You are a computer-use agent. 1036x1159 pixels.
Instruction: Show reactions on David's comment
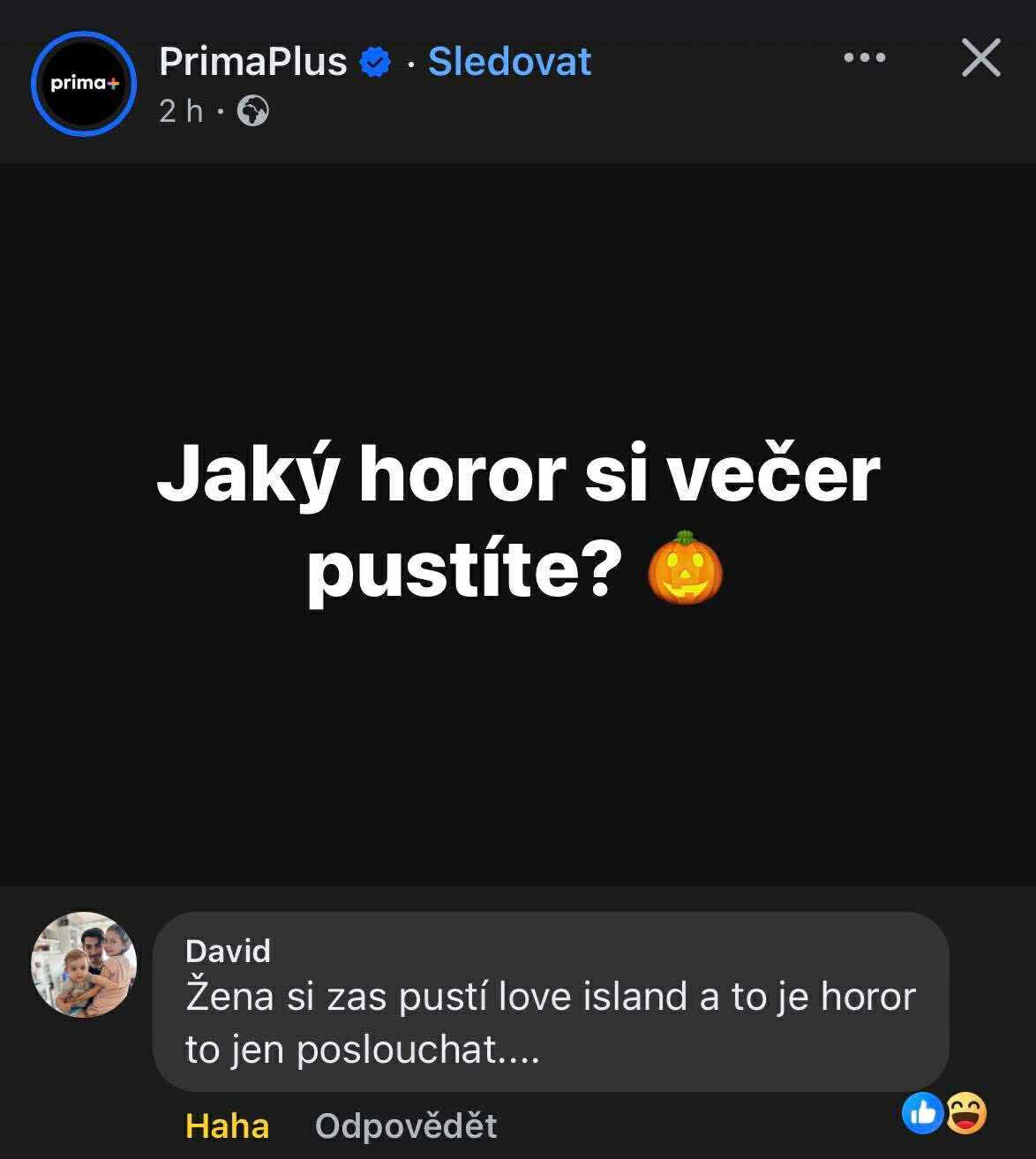[x=944, y=1113]
